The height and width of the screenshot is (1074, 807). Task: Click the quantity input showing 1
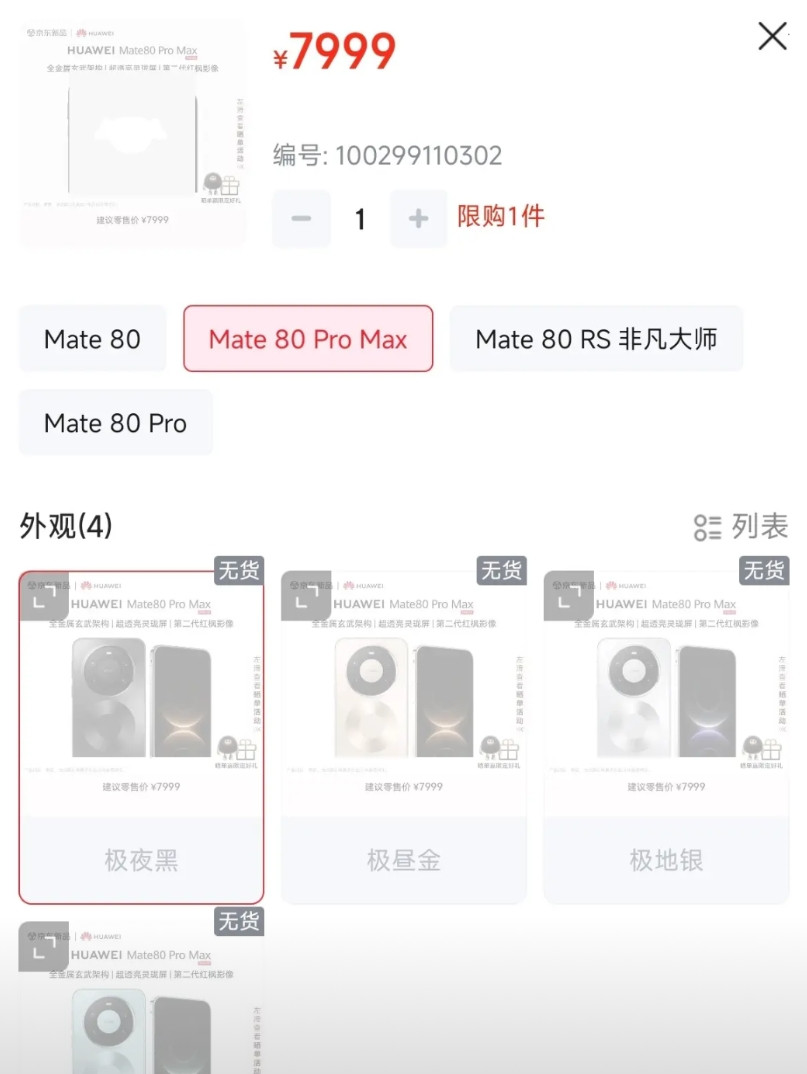pyautogui.click(x=360, y=219)
